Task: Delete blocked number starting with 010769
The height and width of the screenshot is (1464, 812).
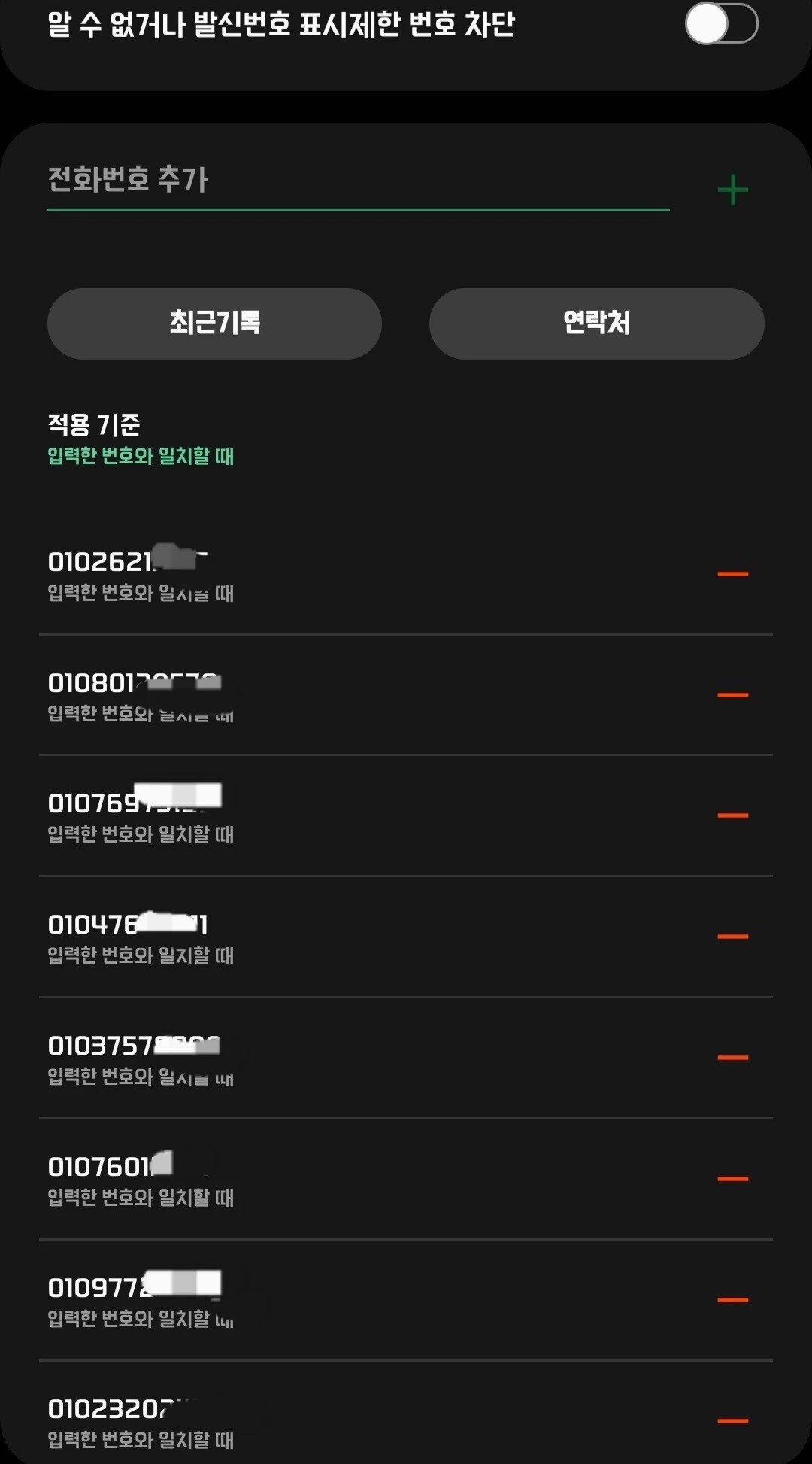Action: click(x=732, y=816)
